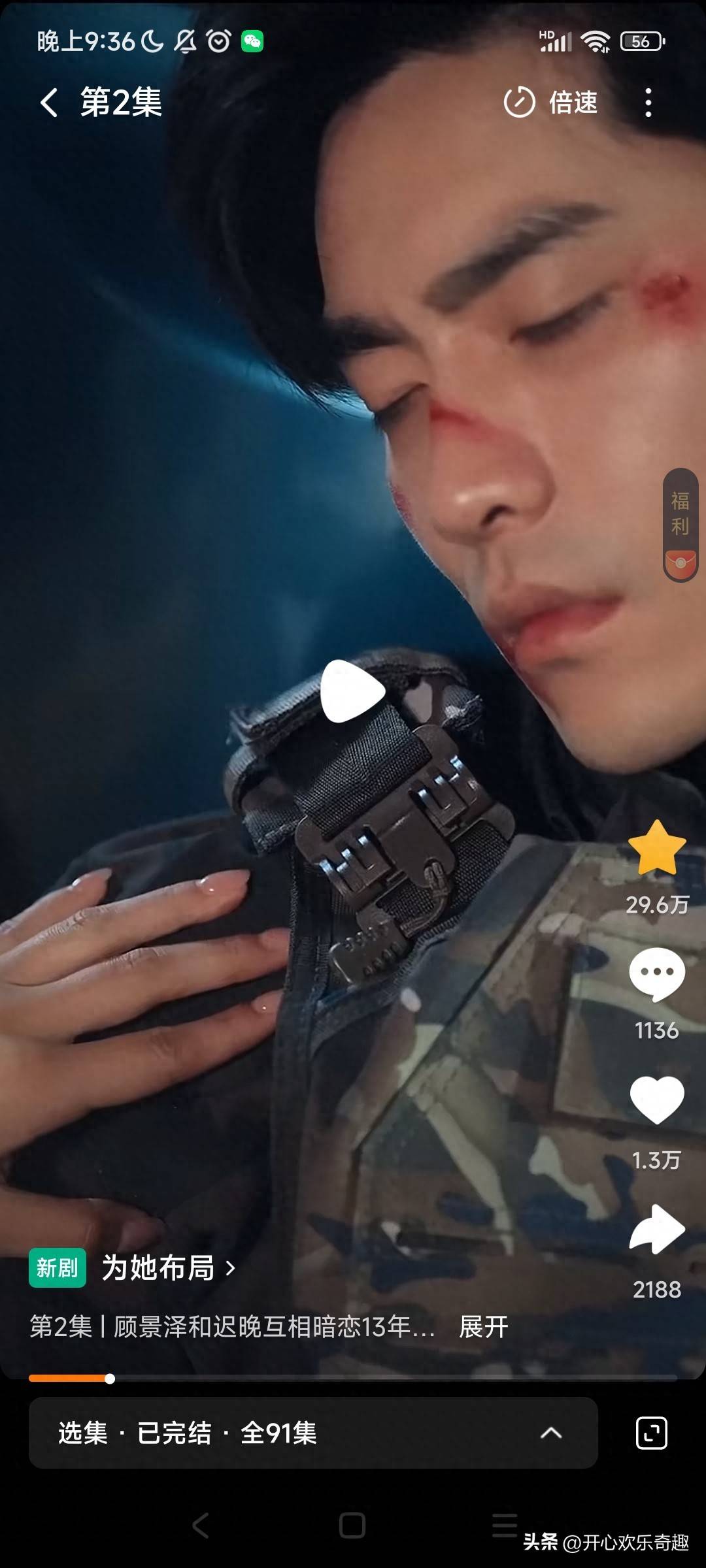This screenshot has width=706, height=1568.
Task: Go back from episode 2
Action: point(50,103)
